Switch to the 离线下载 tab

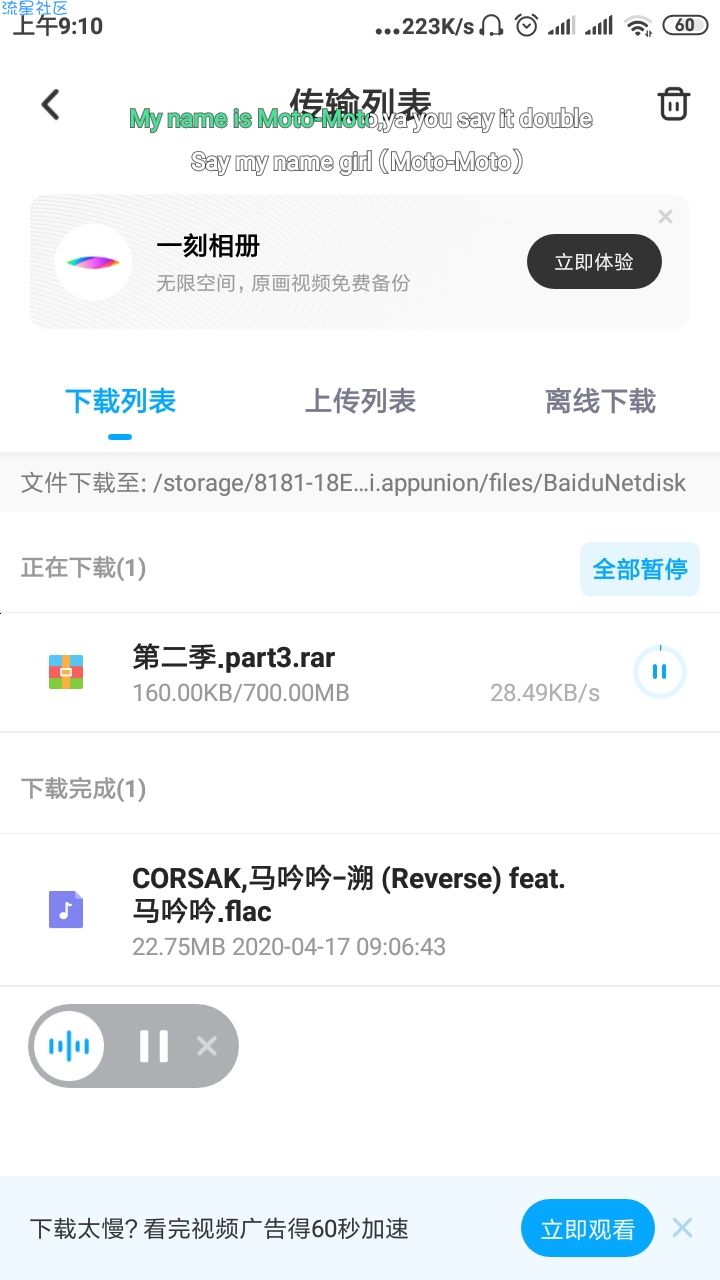pyautogui.click(x=600, y=401)
